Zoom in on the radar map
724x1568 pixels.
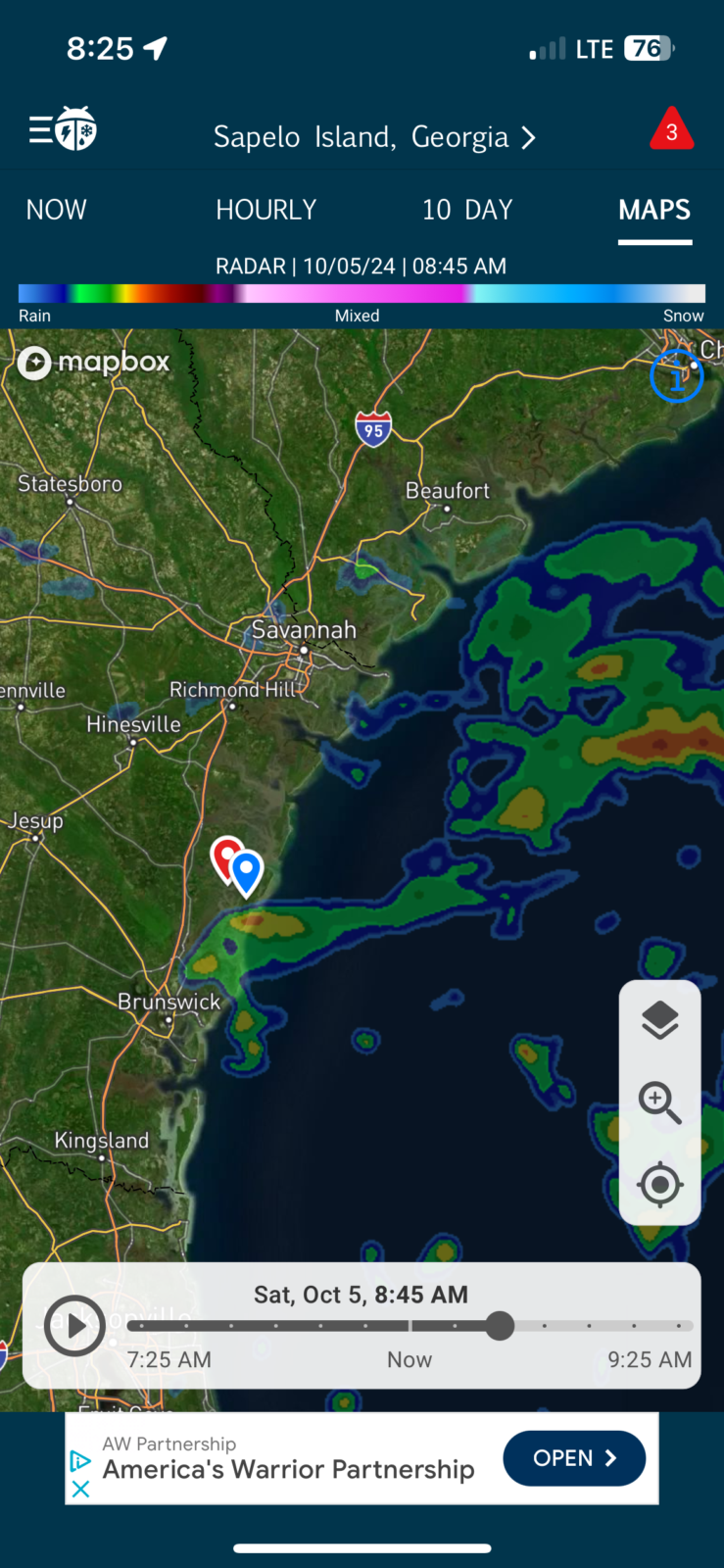coord(660,1102)
